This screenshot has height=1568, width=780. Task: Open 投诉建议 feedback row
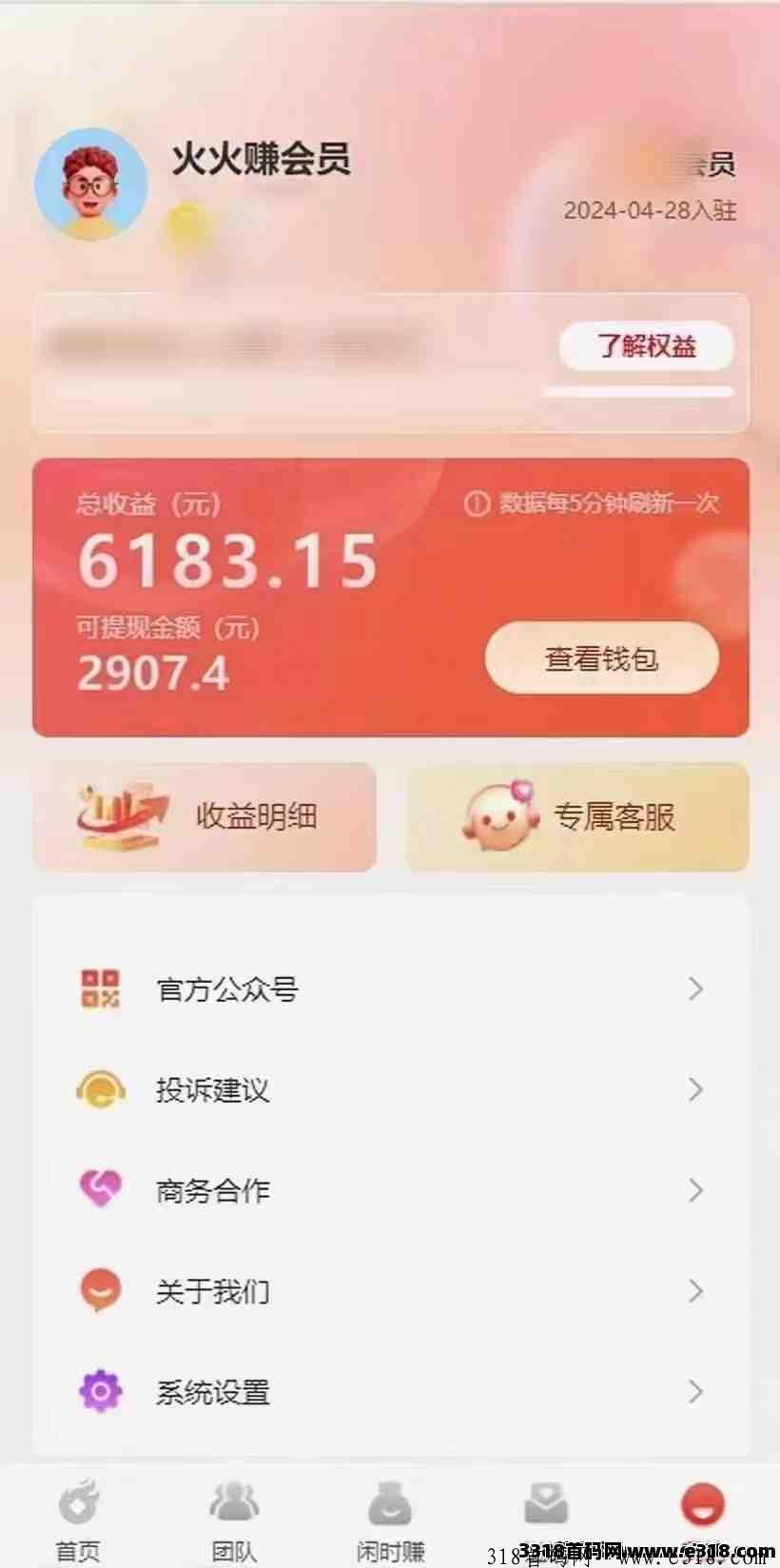390,1090
